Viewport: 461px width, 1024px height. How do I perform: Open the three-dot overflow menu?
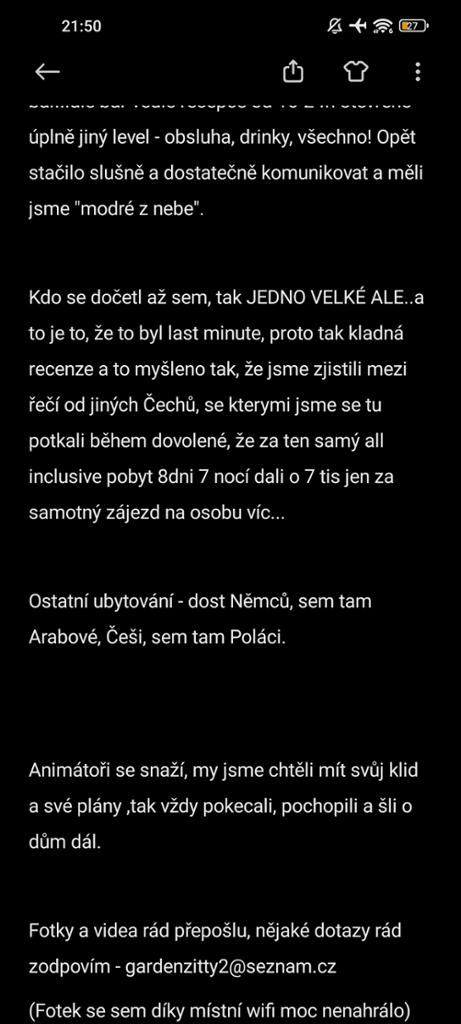coord(418,71)
